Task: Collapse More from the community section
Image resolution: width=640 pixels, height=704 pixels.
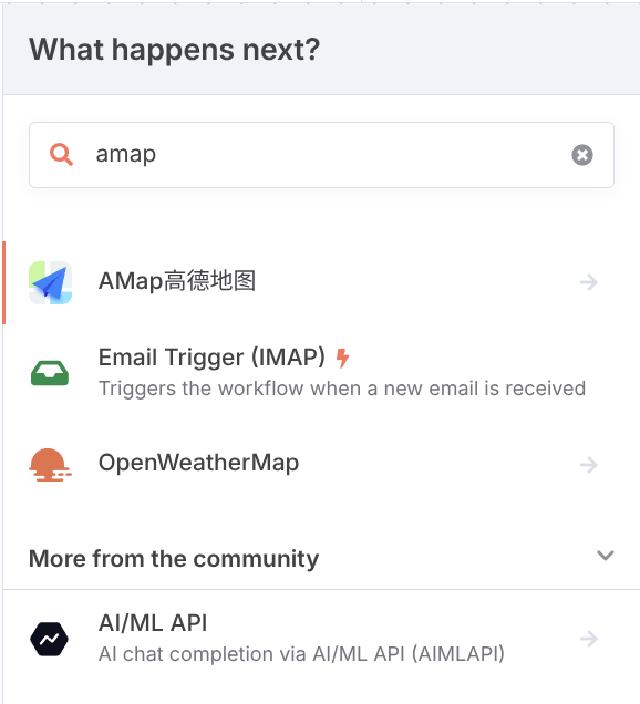Action: tap(604, 556)
